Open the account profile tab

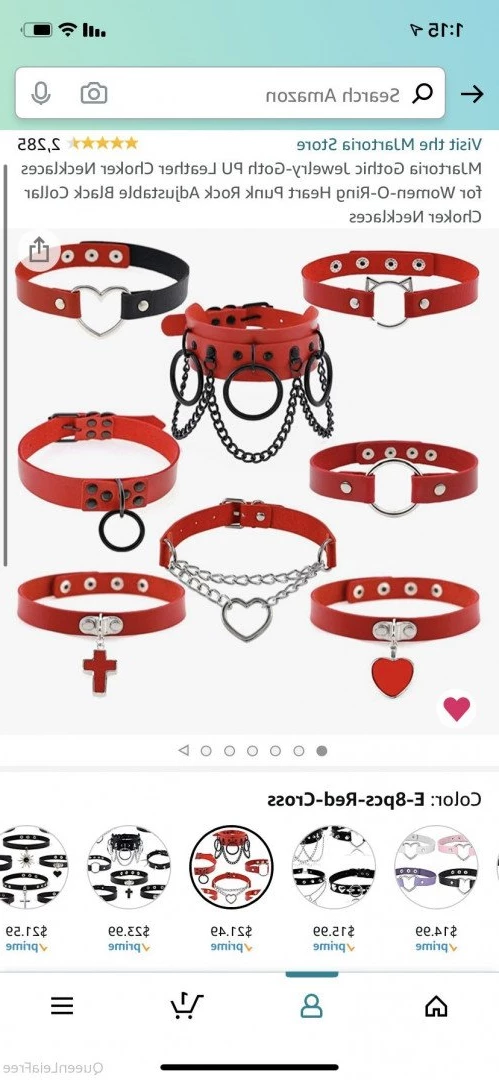312,1006
